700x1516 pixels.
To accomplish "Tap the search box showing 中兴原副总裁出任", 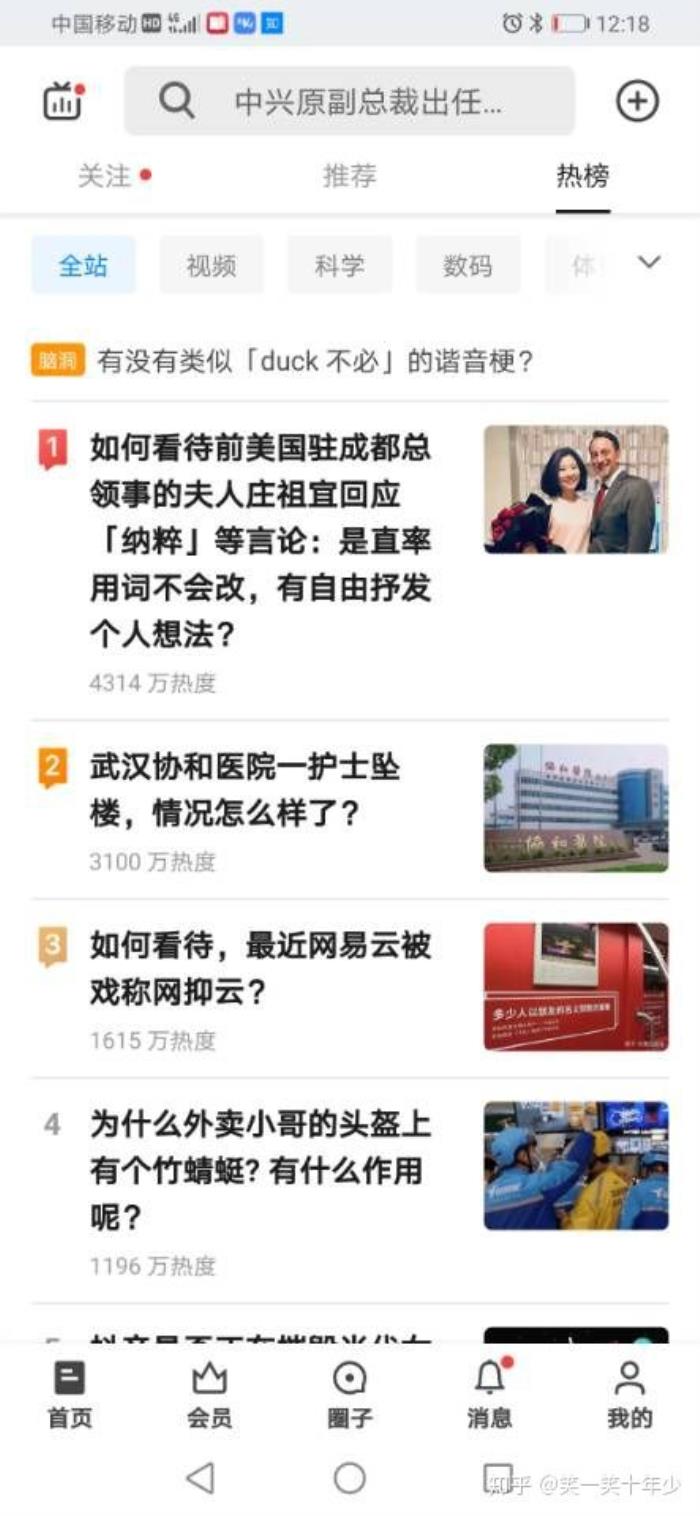I will [x=349, y=101].
